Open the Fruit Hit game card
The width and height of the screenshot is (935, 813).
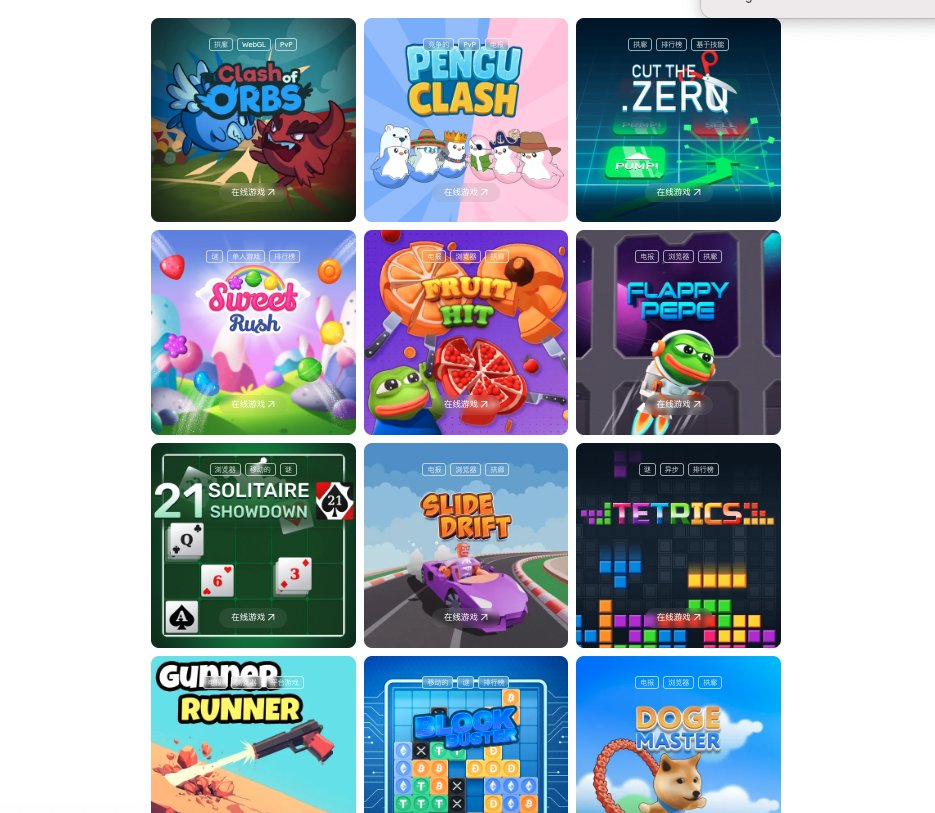coord(465,332)
